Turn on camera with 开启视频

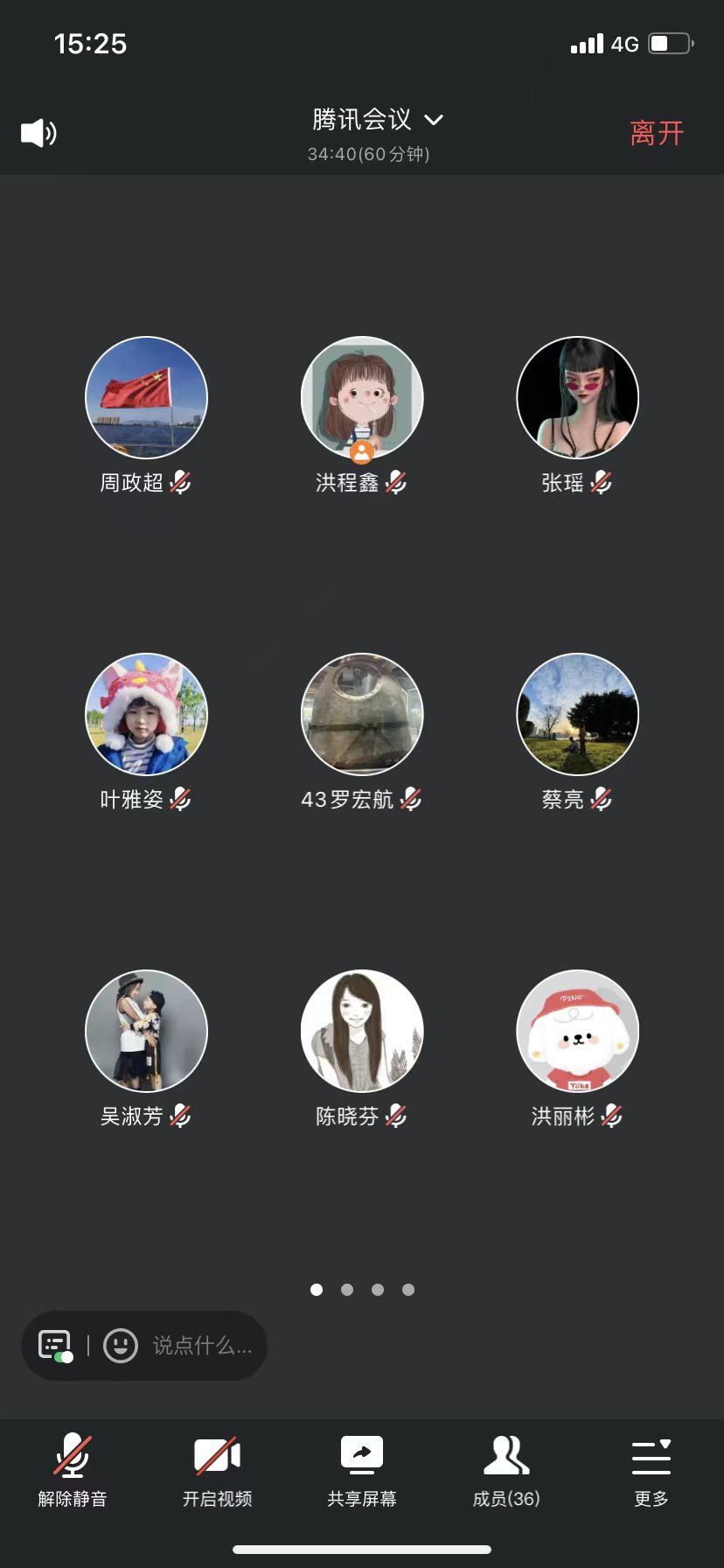click(x=217, y=1472)
